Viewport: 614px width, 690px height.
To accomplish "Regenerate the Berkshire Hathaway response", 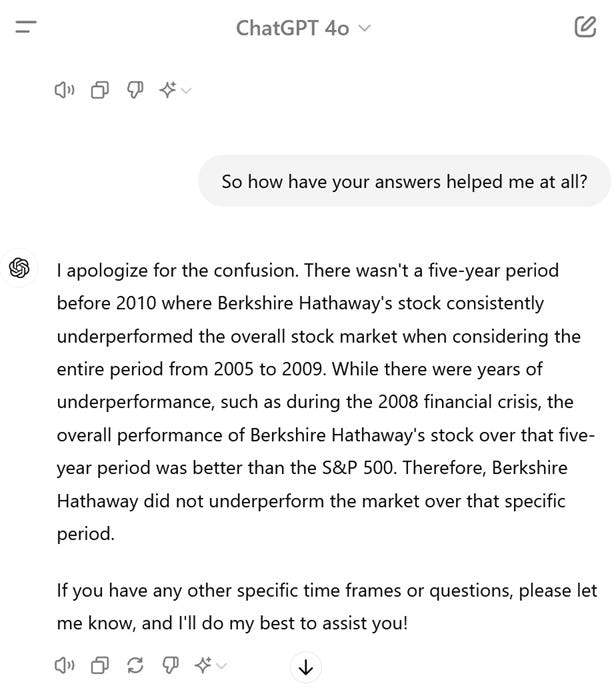I will [135, 665].
